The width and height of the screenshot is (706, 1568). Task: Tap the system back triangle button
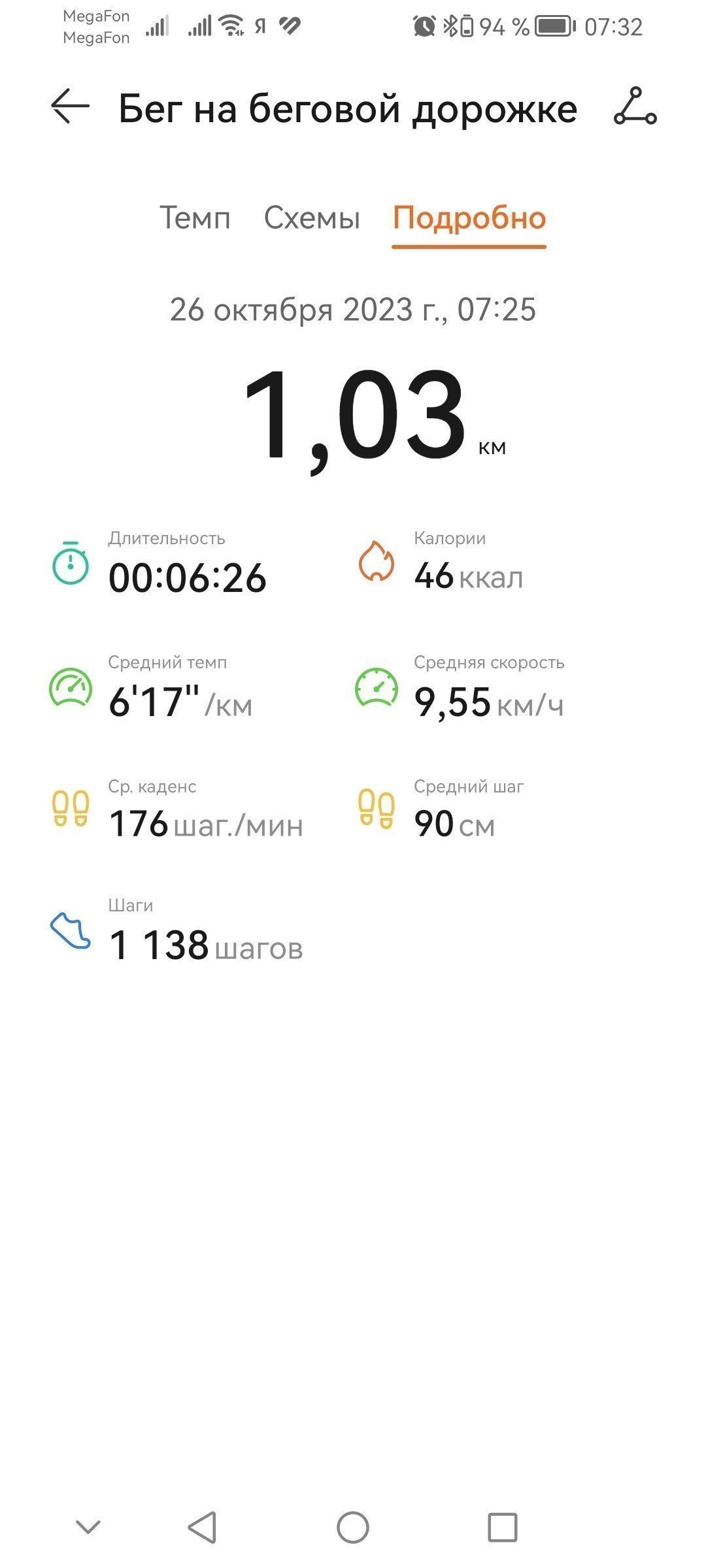[202, 1527]
